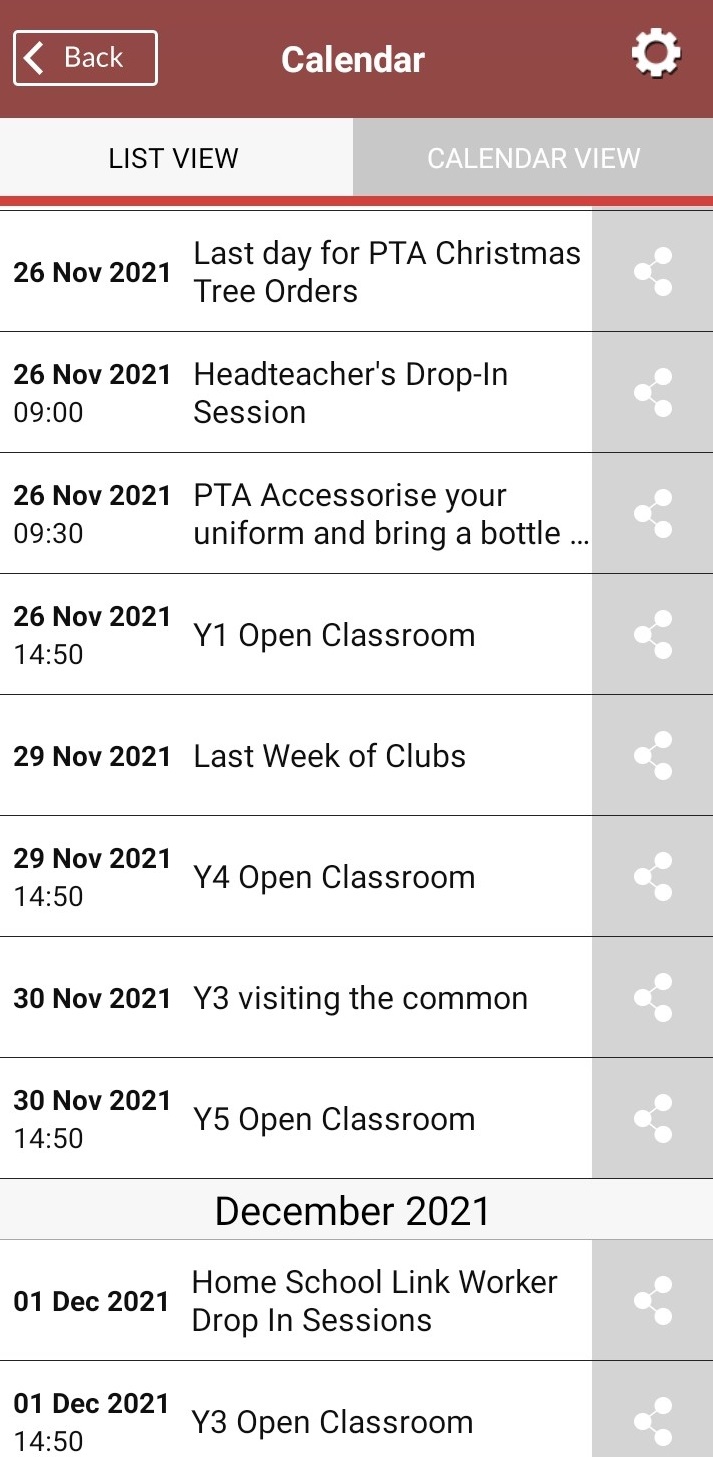Share the Last Week of Clubs event

tap(652, 756)
